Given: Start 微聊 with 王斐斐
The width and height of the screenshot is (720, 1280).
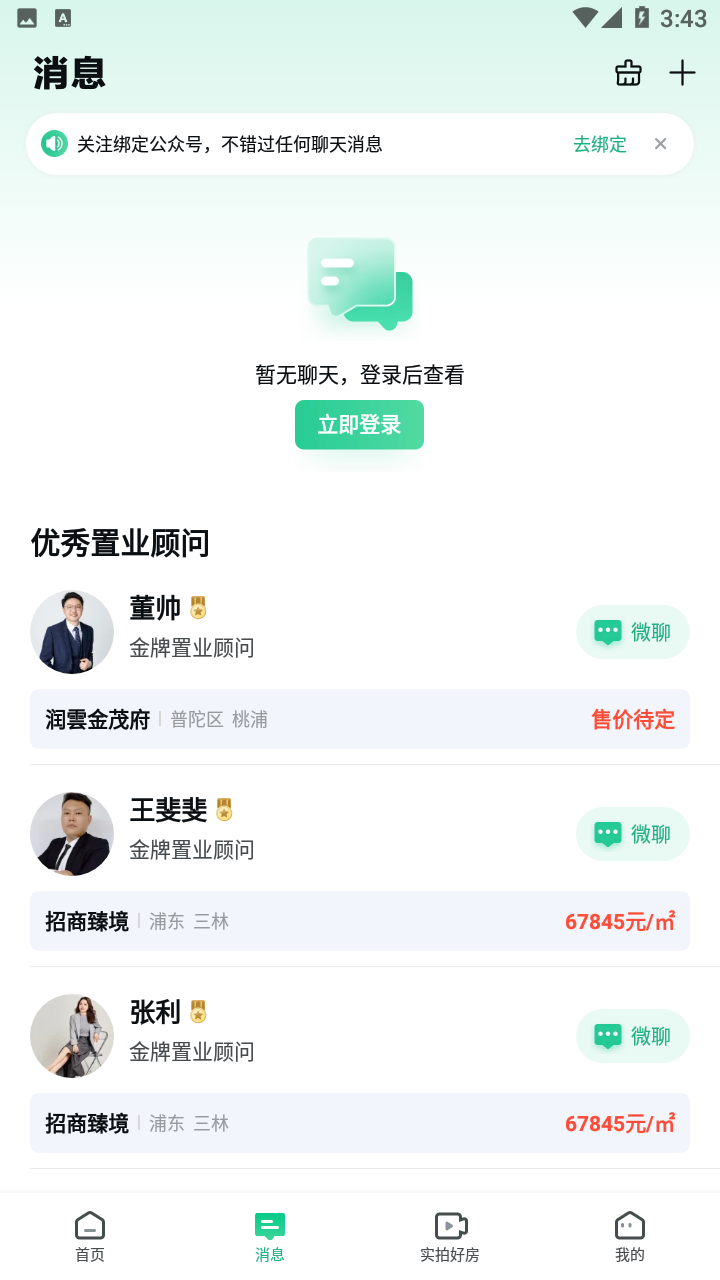Looking at the screenshot, I should pyautogui.click(x=632, y=834).
